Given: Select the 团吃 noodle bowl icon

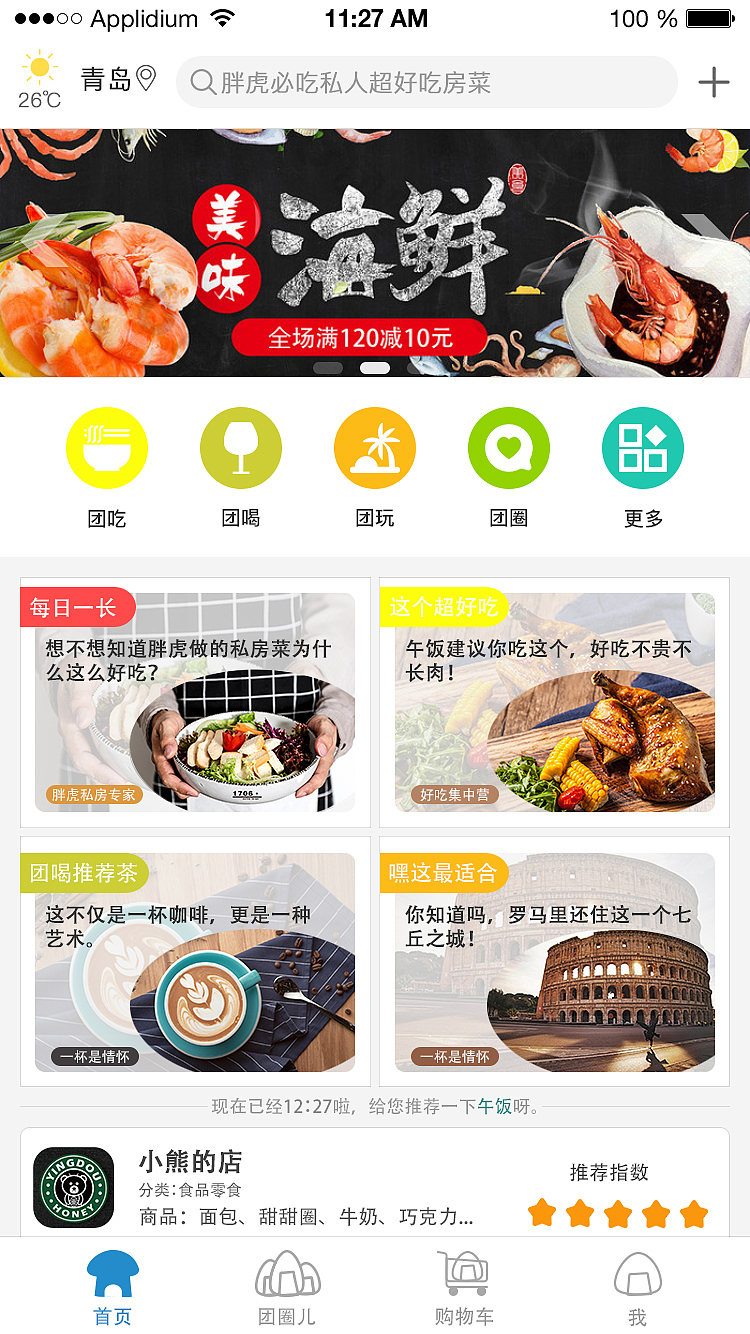Looking at the screenshot, I should (x=107, y=448).
